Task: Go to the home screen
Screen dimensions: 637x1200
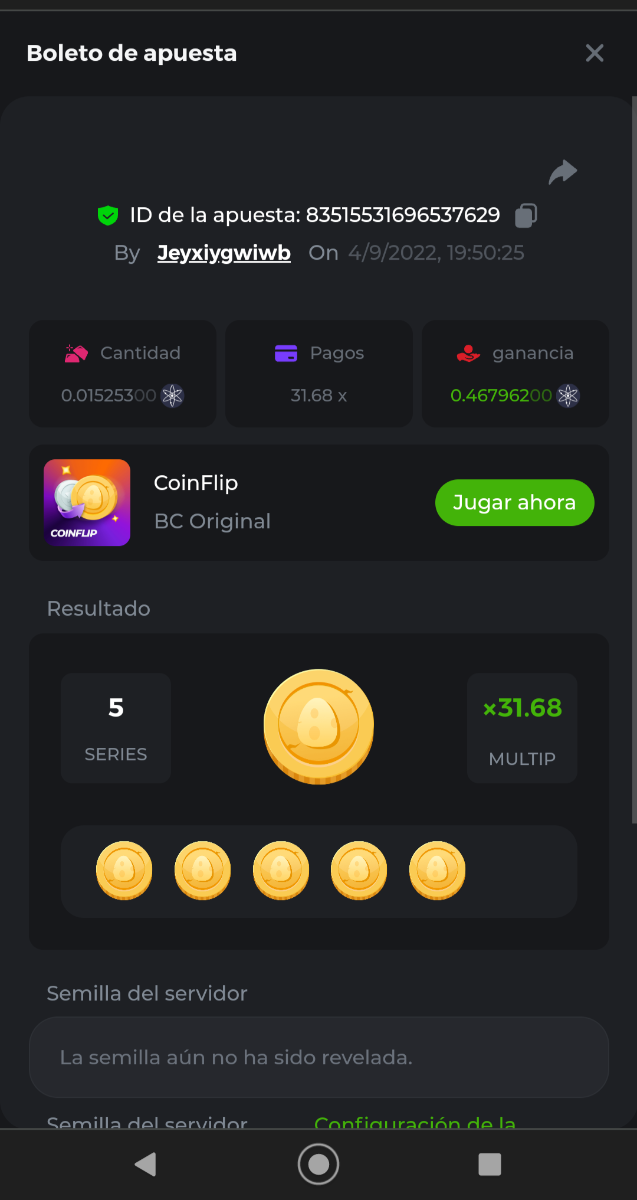Action: [x=318, y=1164]
